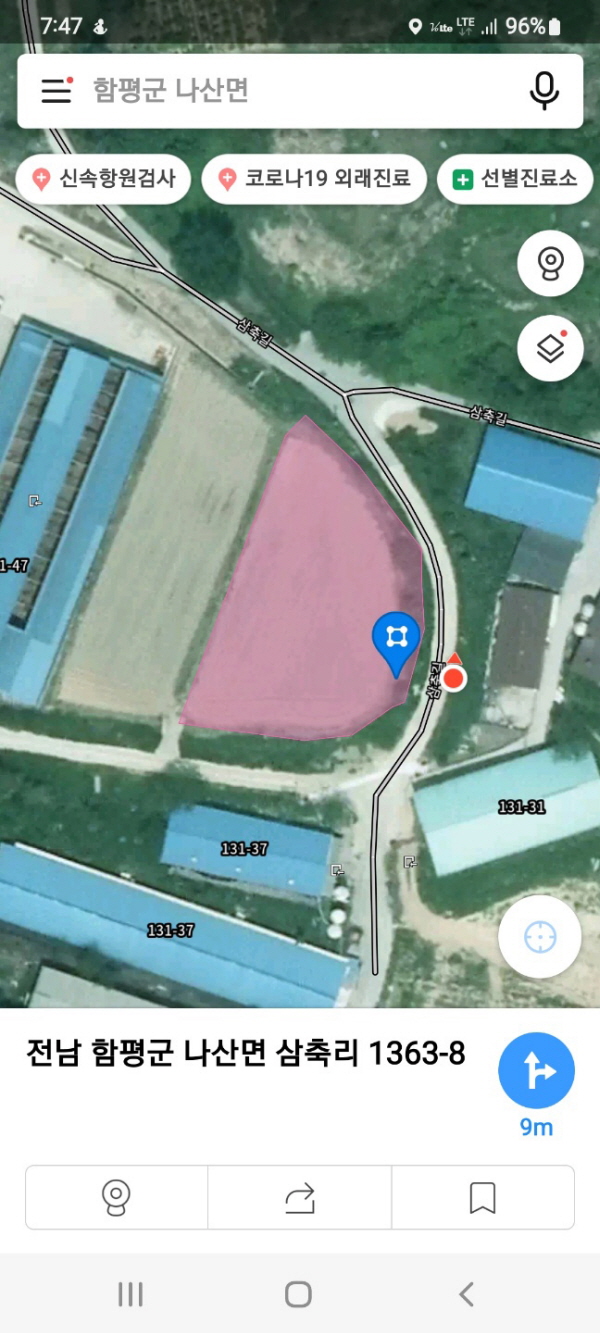Viewport: 600px width, 1333px height.
Task: Open the hamburger menu
Action: click(x=56, y=91)
